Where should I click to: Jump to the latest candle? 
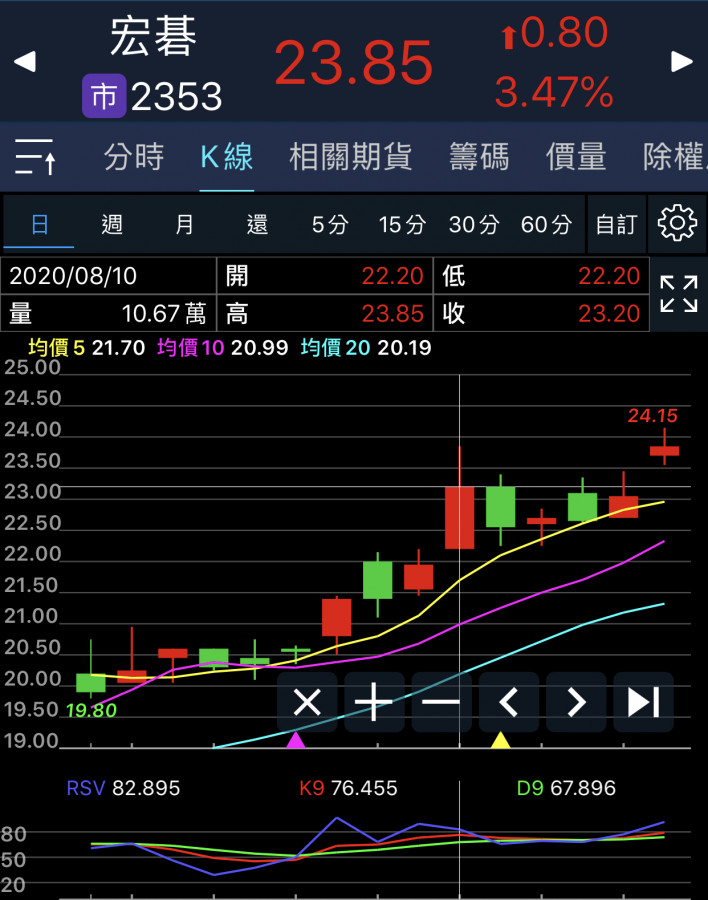[x=643, y=703]
